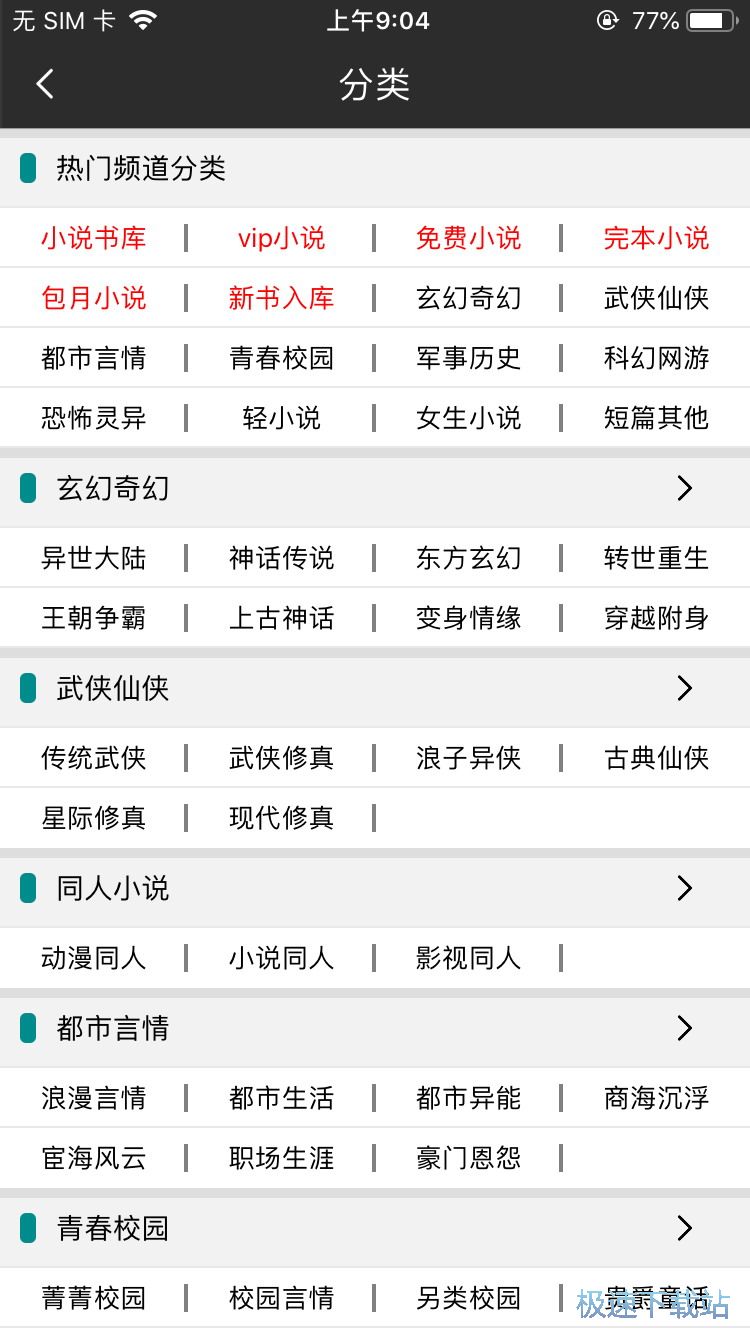Expand the 青春校园 section chevron
The width and height of the screenshot is (750, 1334).
[684, 1228]
